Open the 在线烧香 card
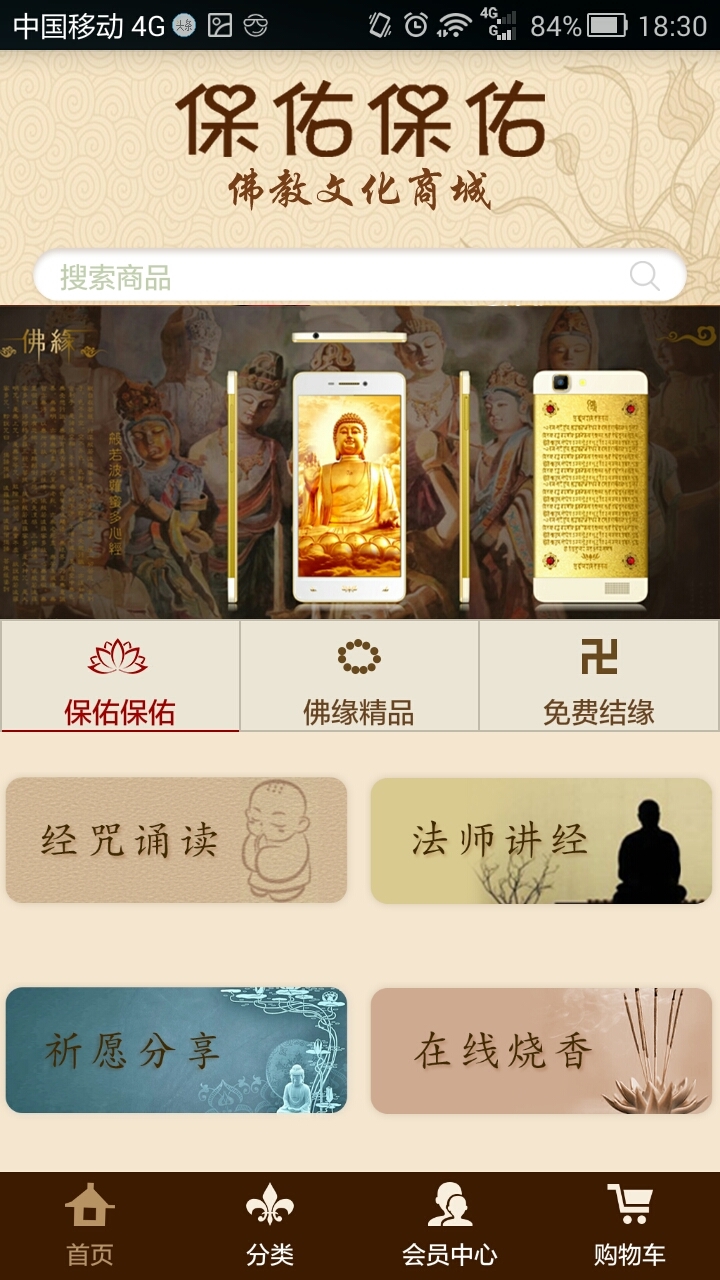This screenshot has height=1280, width=720. (x=541, y=1050)
